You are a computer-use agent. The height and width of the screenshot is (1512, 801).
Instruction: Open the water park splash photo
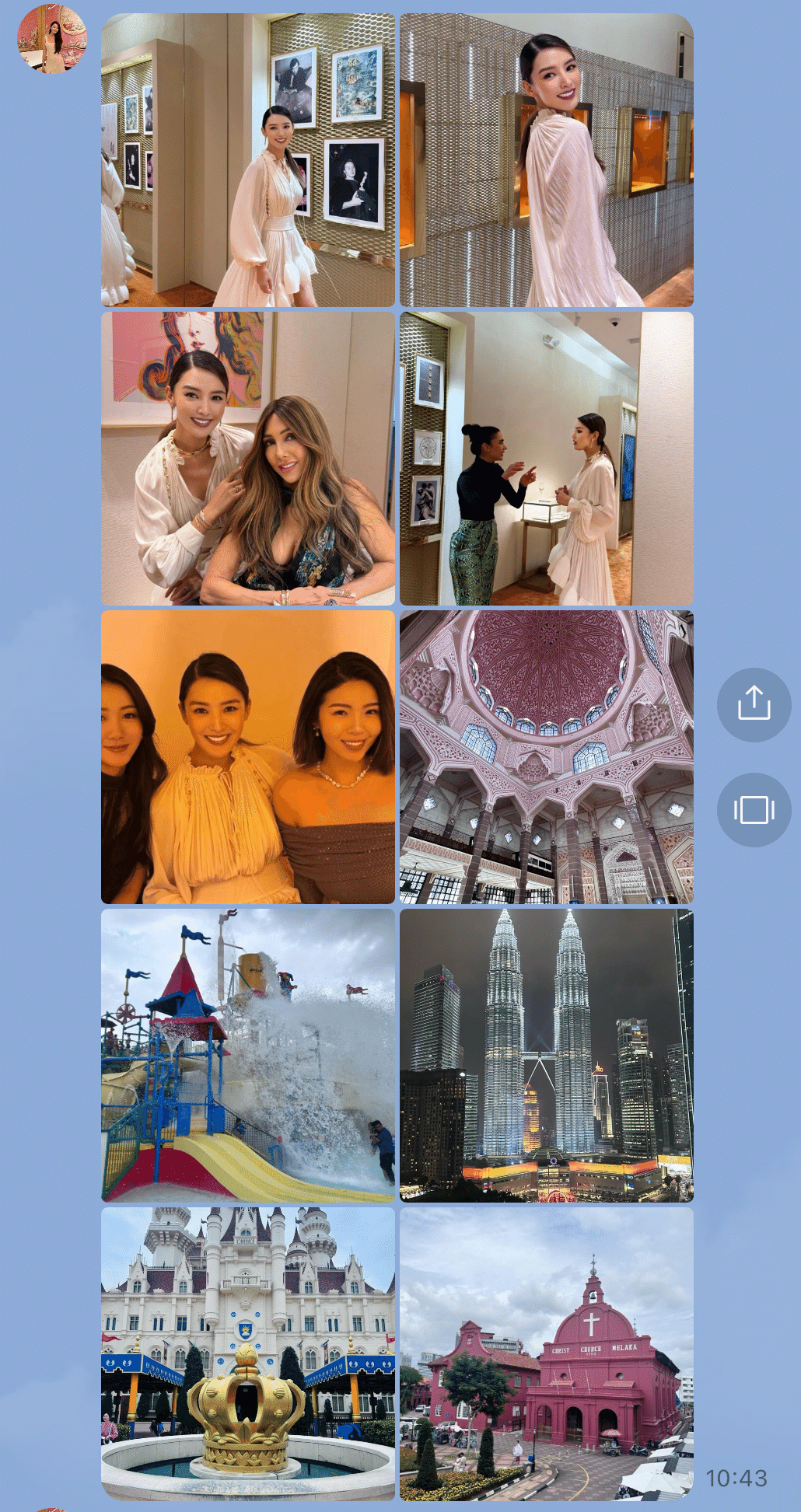pos(247,1056)
